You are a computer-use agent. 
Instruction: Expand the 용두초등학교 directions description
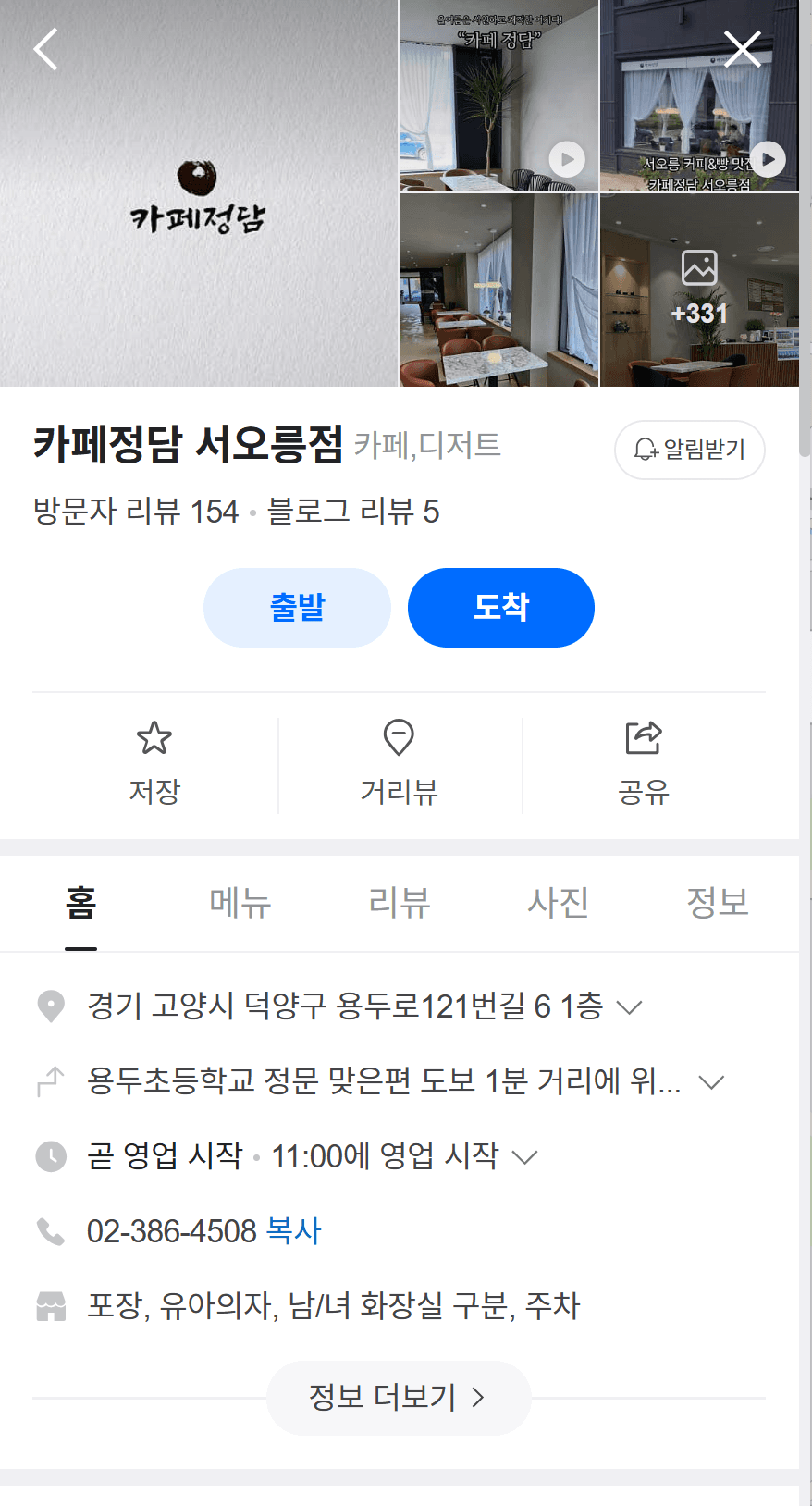tap(711, 1080)
